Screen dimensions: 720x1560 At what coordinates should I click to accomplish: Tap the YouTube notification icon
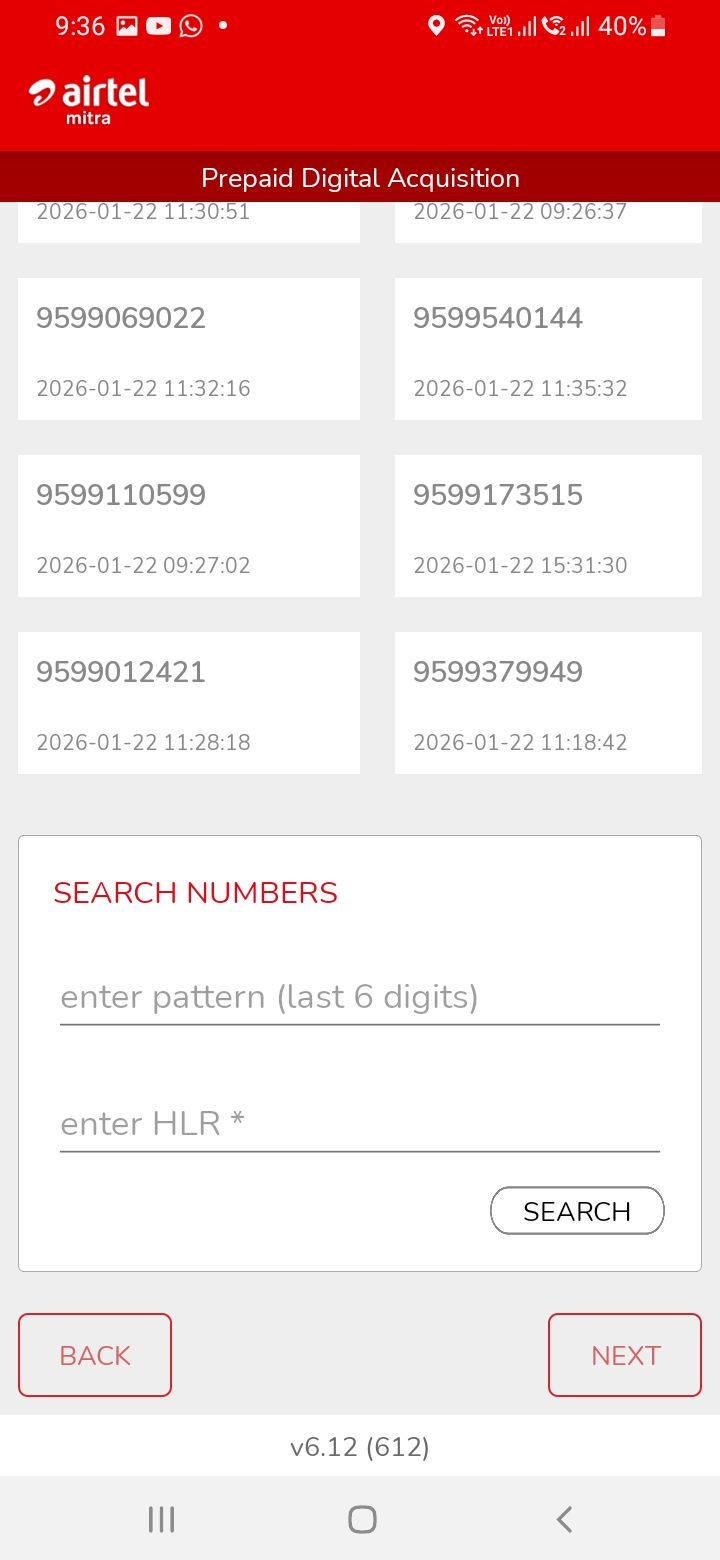click(157, 26)
